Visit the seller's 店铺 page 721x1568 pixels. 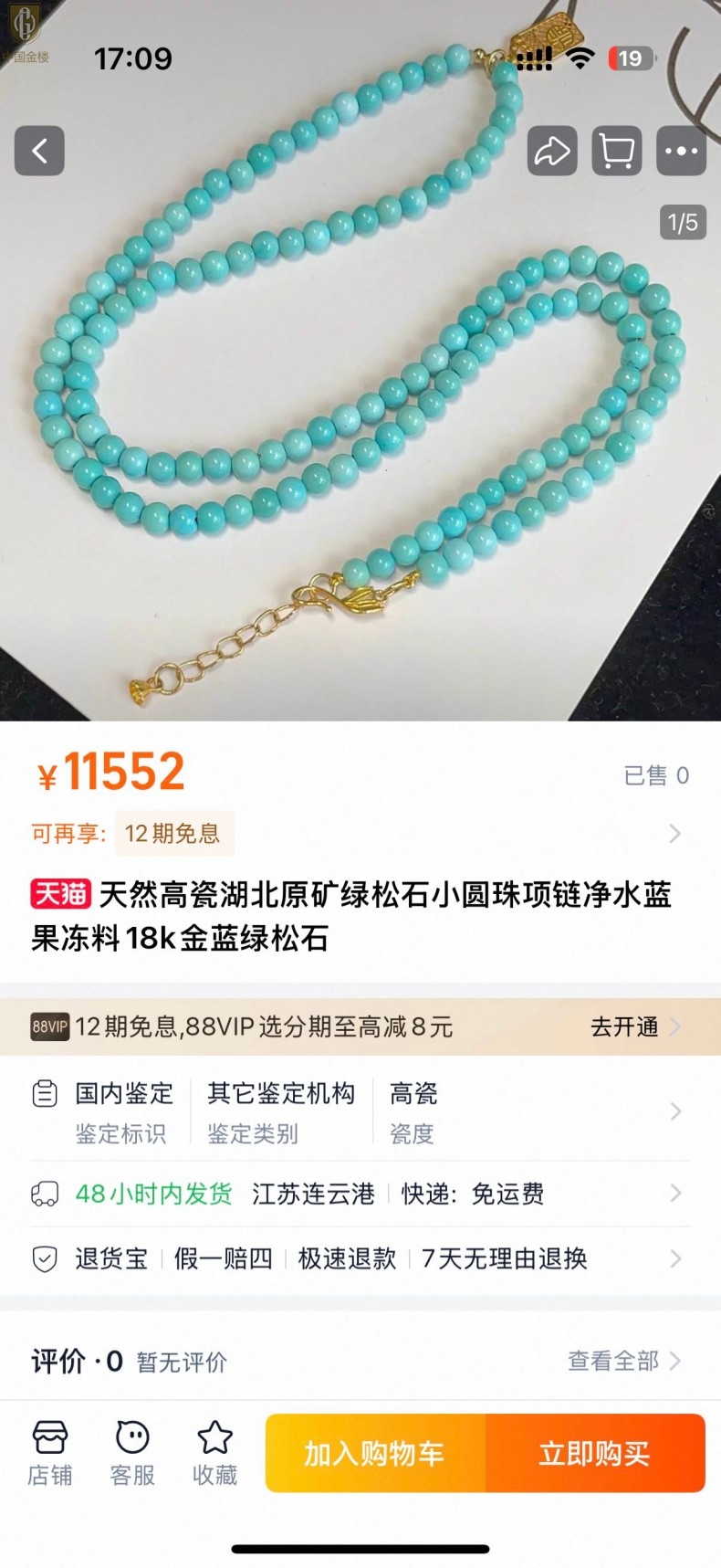pyautogui.click(x=50, y=1453)
